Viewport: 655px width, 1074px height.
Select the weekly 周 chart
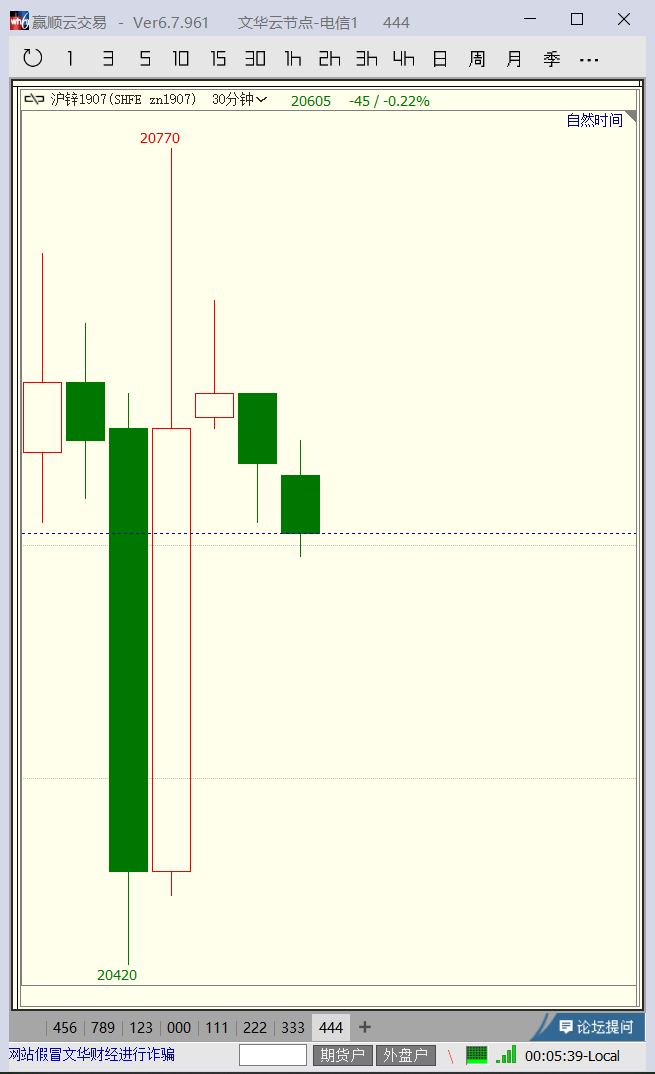[477, 59]
